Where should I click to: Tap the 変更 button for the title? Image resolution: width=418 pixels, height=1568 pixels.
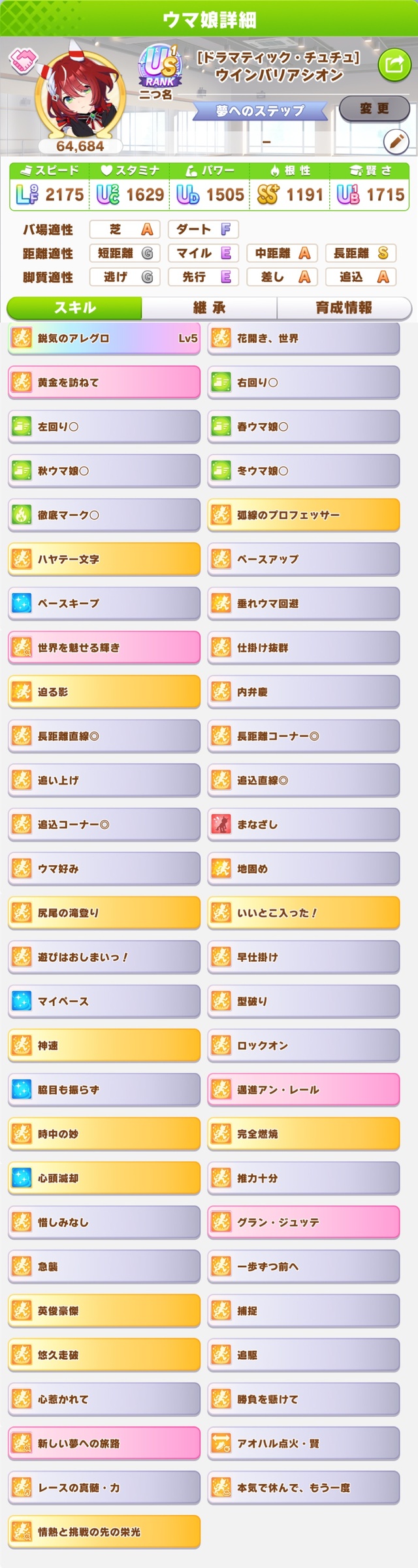[374, 109]
